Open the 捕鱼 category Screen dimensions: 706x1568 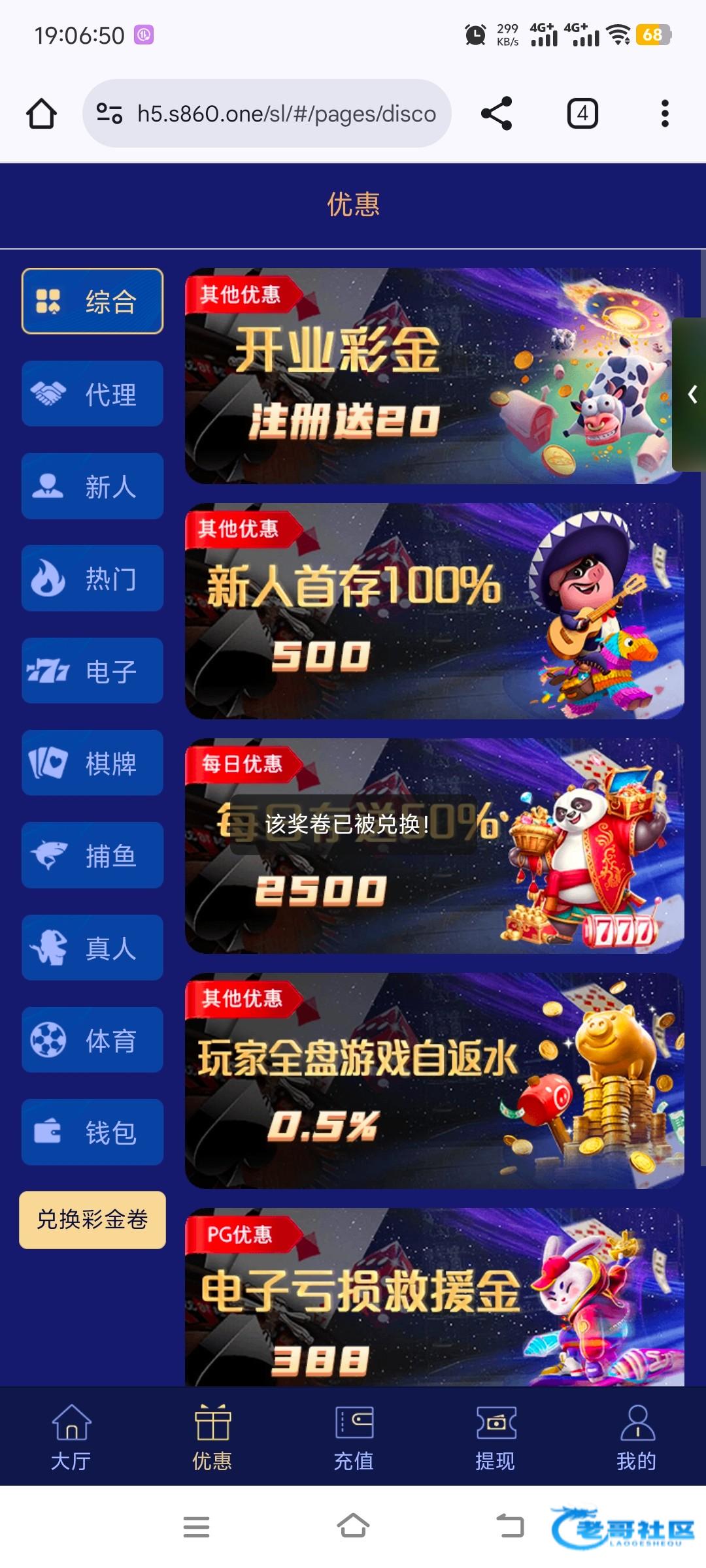(92, 855)
